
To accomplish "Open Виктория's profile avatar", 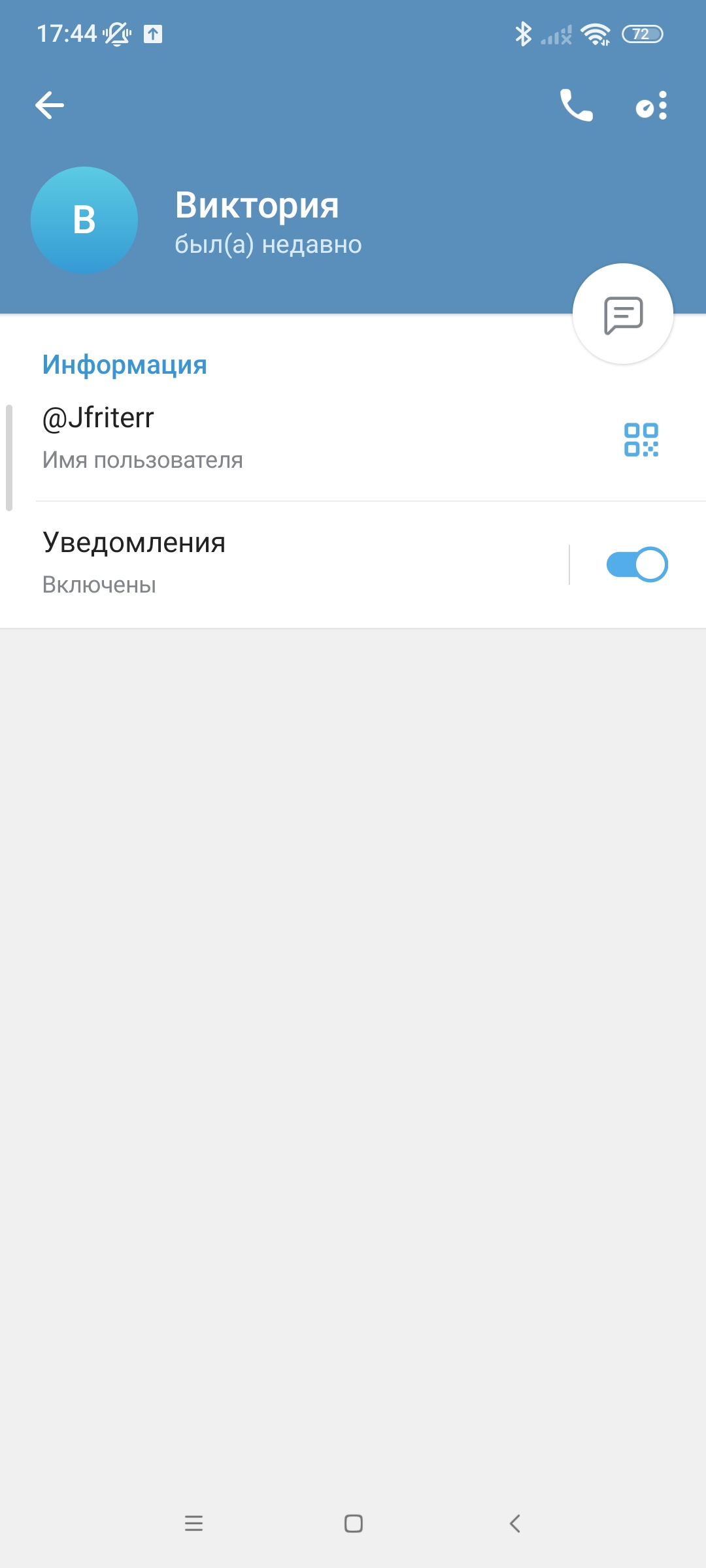I will click(84, 220).
